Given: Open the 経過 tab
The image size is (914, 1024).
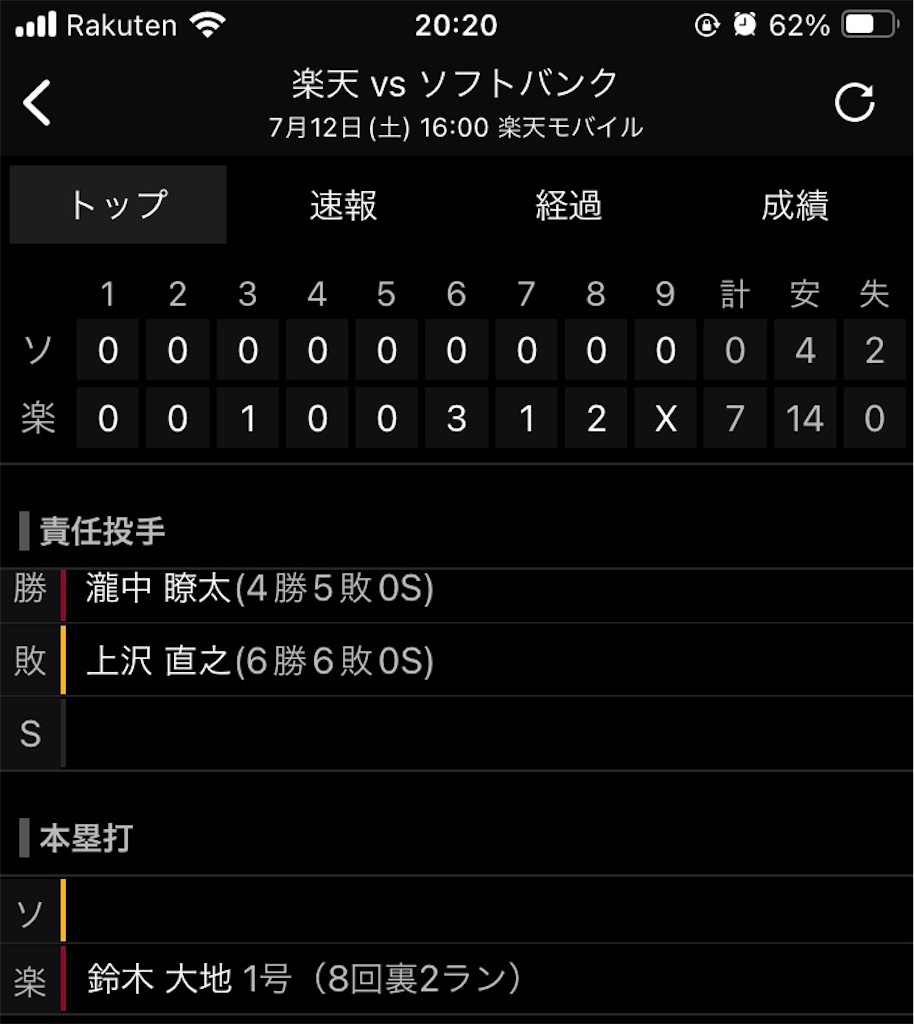Looking at the screenshot, I should click(569, 204).
